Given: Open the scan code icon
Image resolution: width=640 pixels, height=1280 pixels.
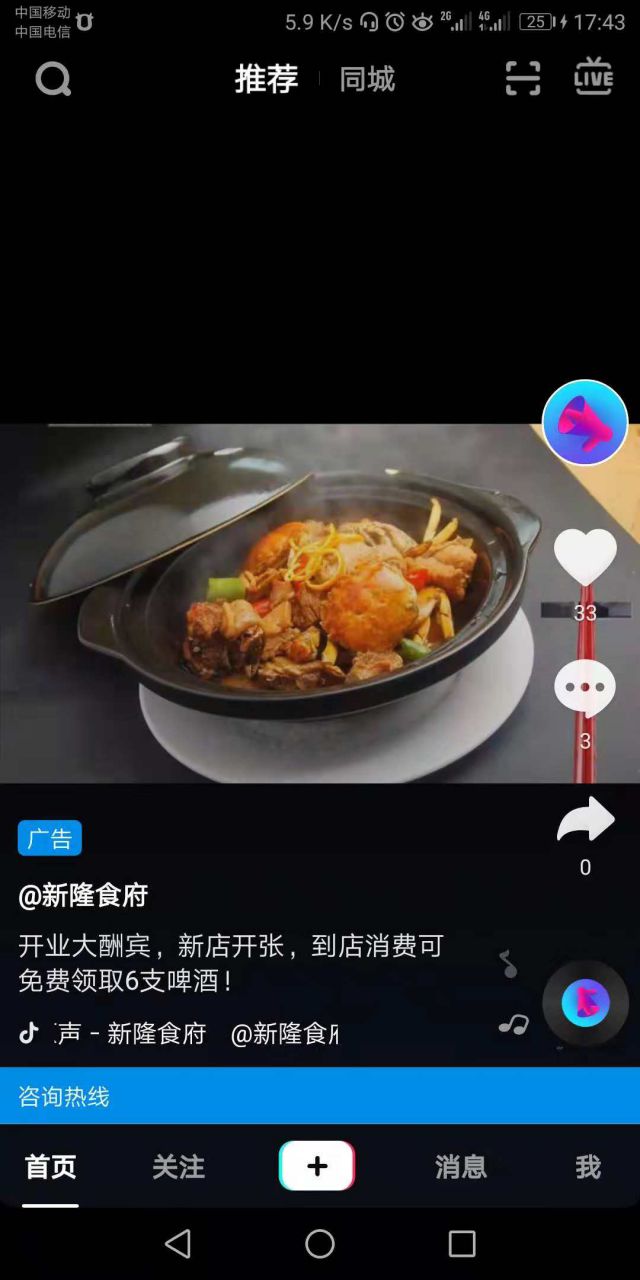Looking at the screenshot, I should point(523,78).
